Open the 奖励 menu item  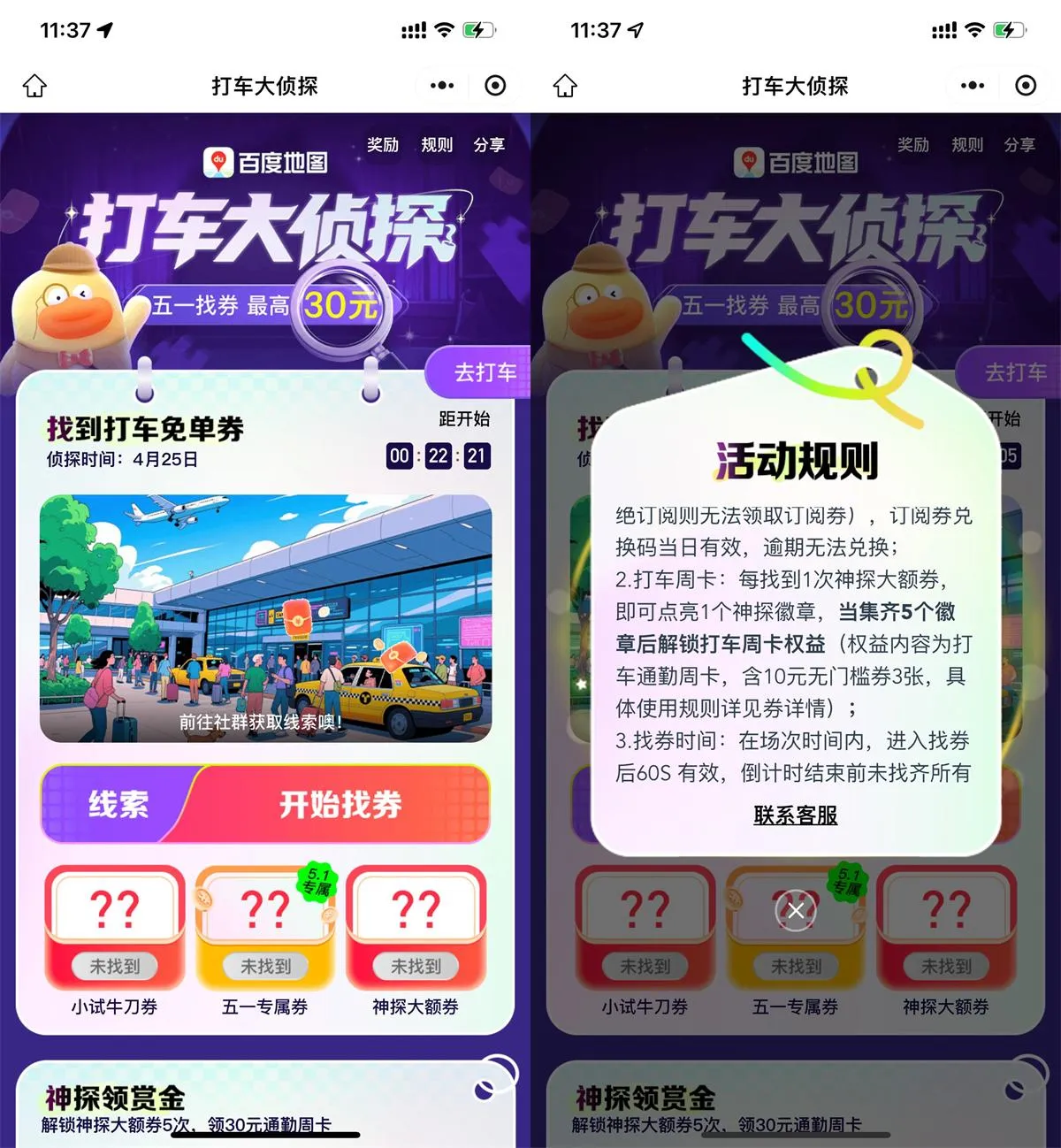pos(382,144)
